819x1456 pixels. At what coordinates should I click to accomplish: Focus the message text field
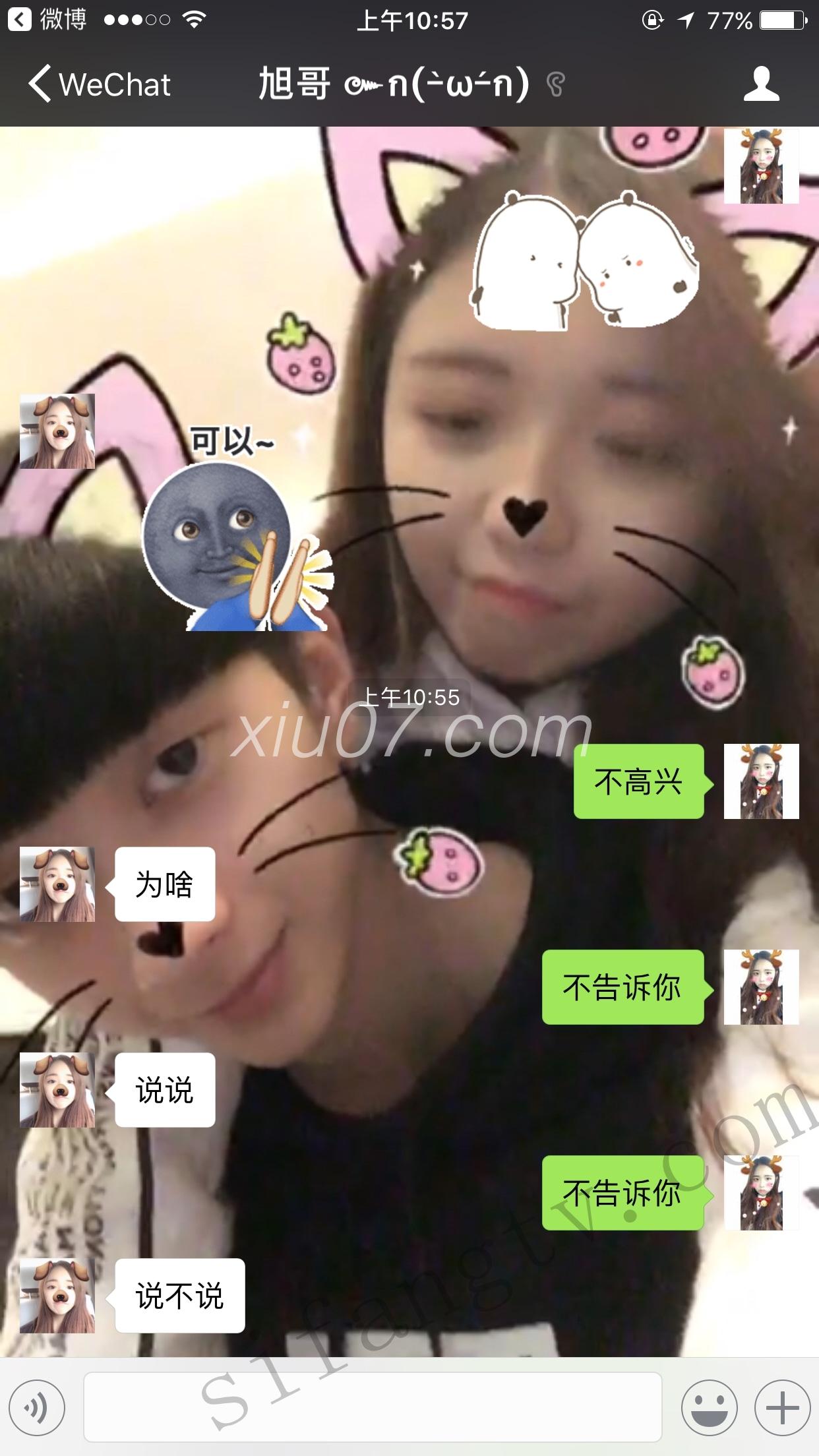click(373, 1408)
